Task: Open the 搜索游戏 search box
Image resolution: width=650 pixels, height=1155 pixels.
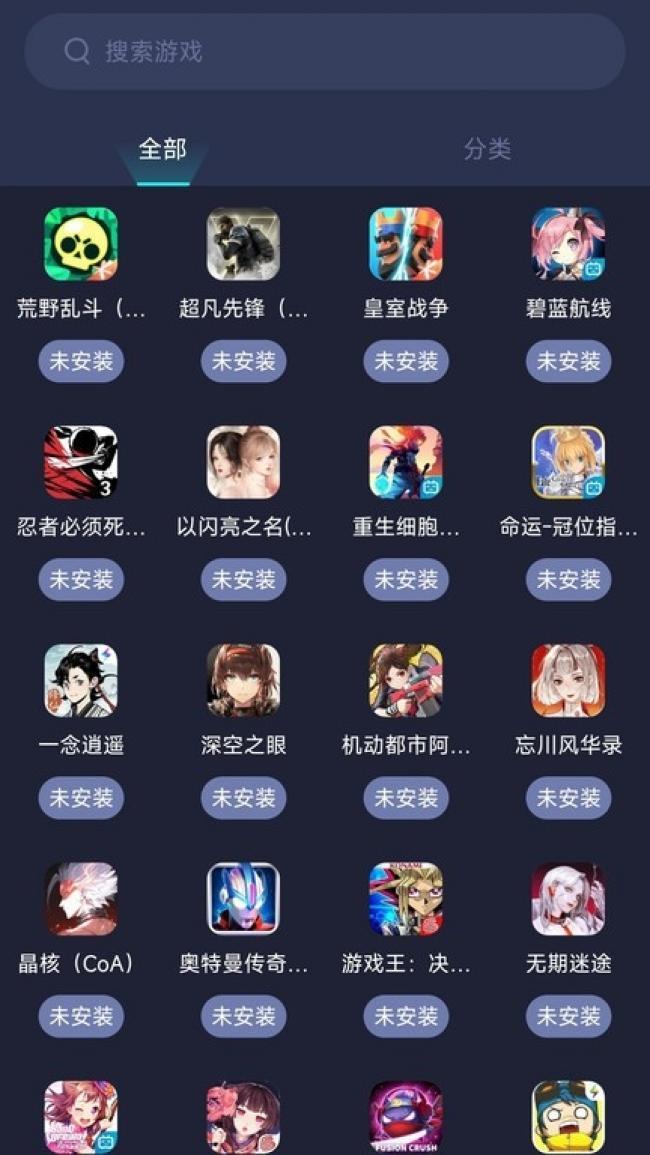Action: pyautogui.click(x=325, y=51)
